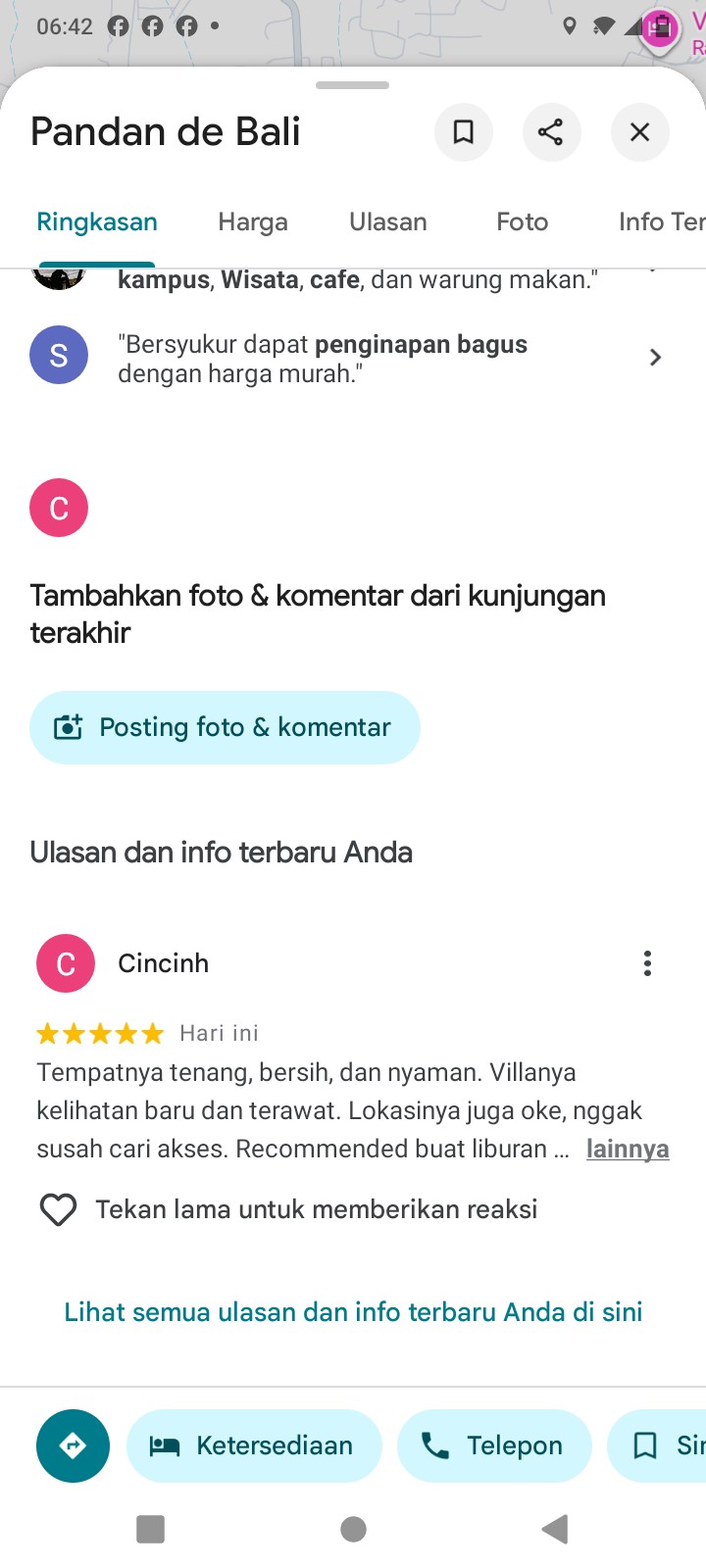The image size is (706, 1568).
Task: Check room availability via Ketersediaan
Action: click(254, 1445)
